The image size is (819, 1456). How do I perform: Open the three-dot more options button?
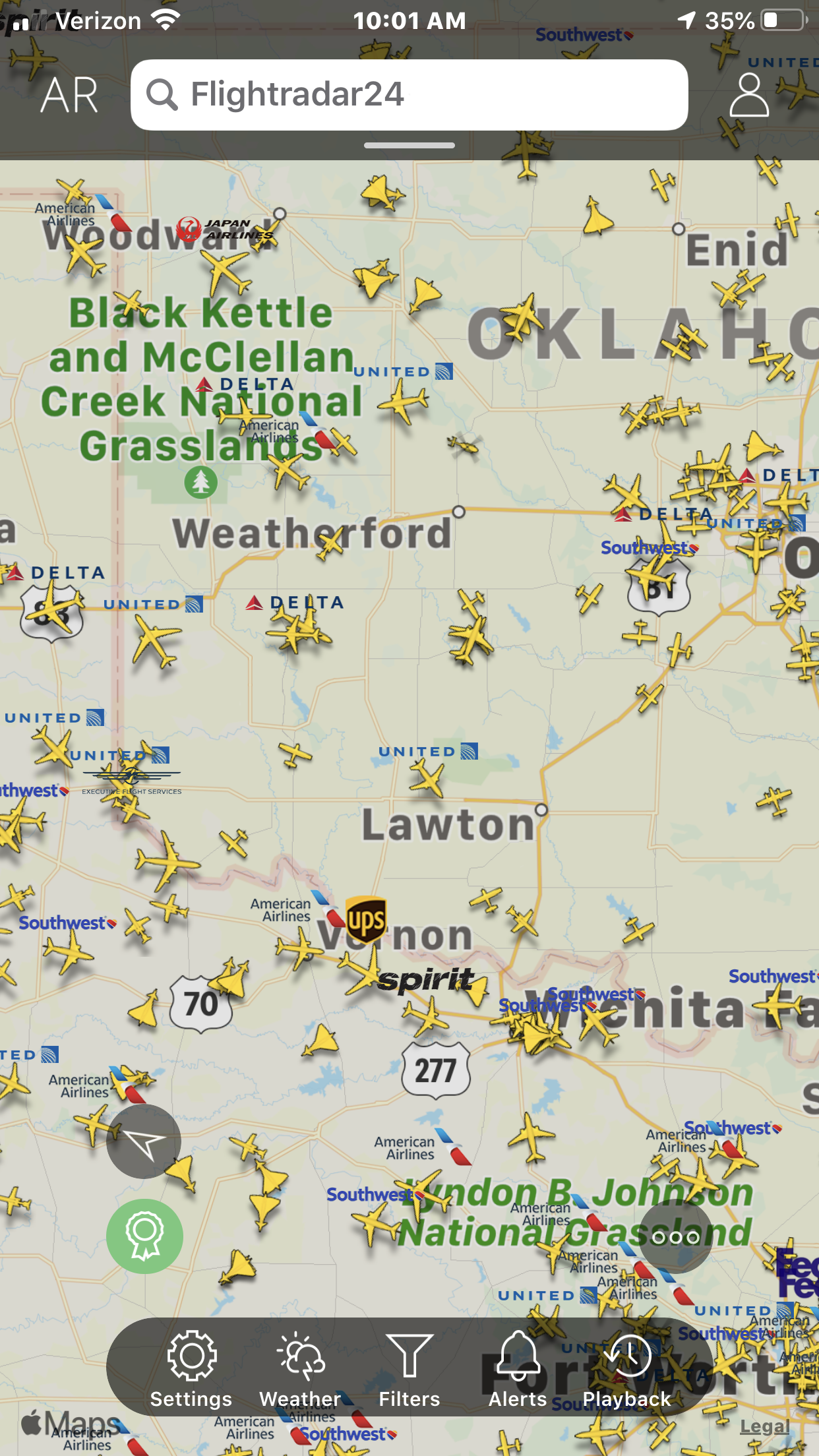pyautogui.click(x=675, y=1236)
